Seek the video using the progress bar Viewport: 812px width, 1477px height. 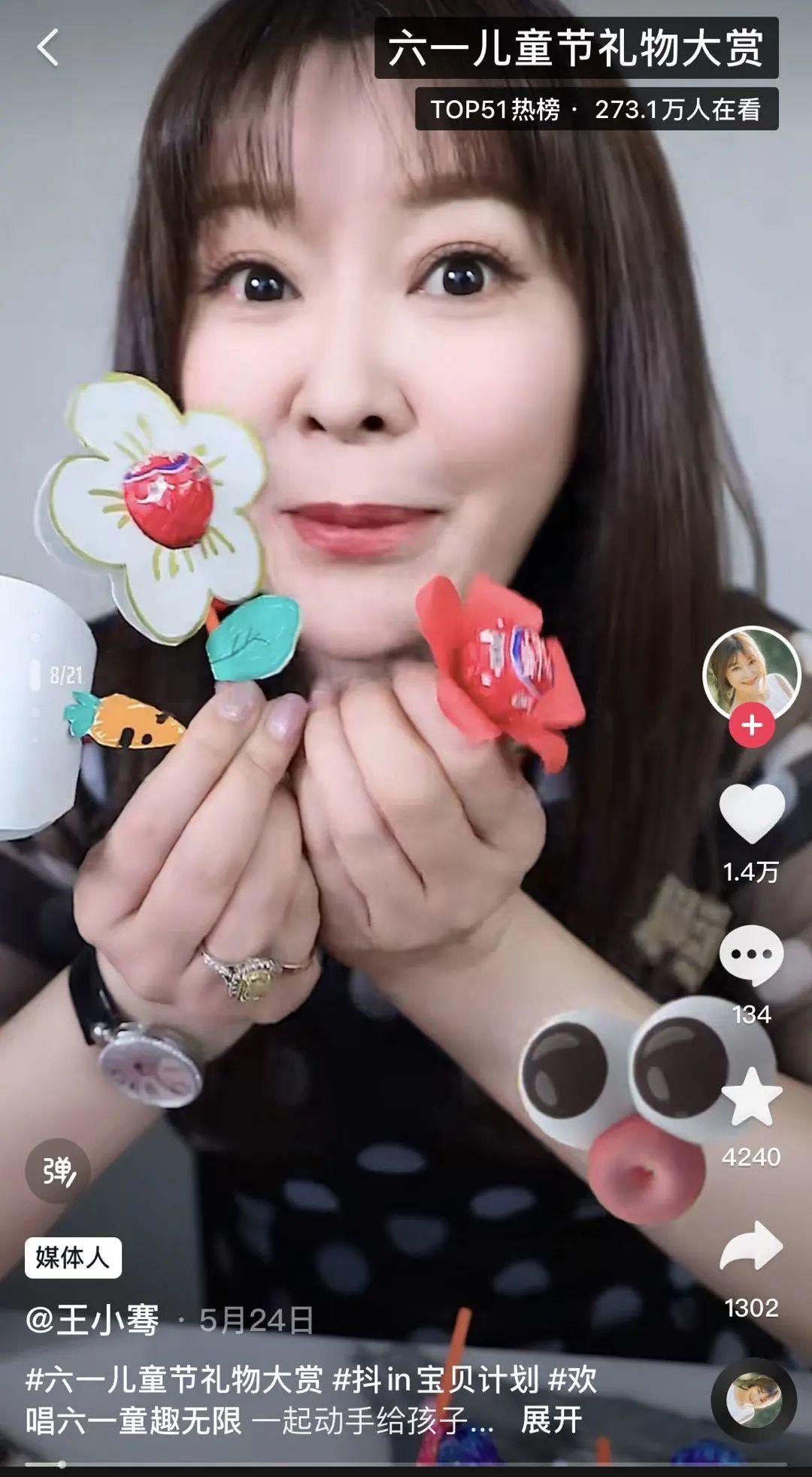(406, 1464)
